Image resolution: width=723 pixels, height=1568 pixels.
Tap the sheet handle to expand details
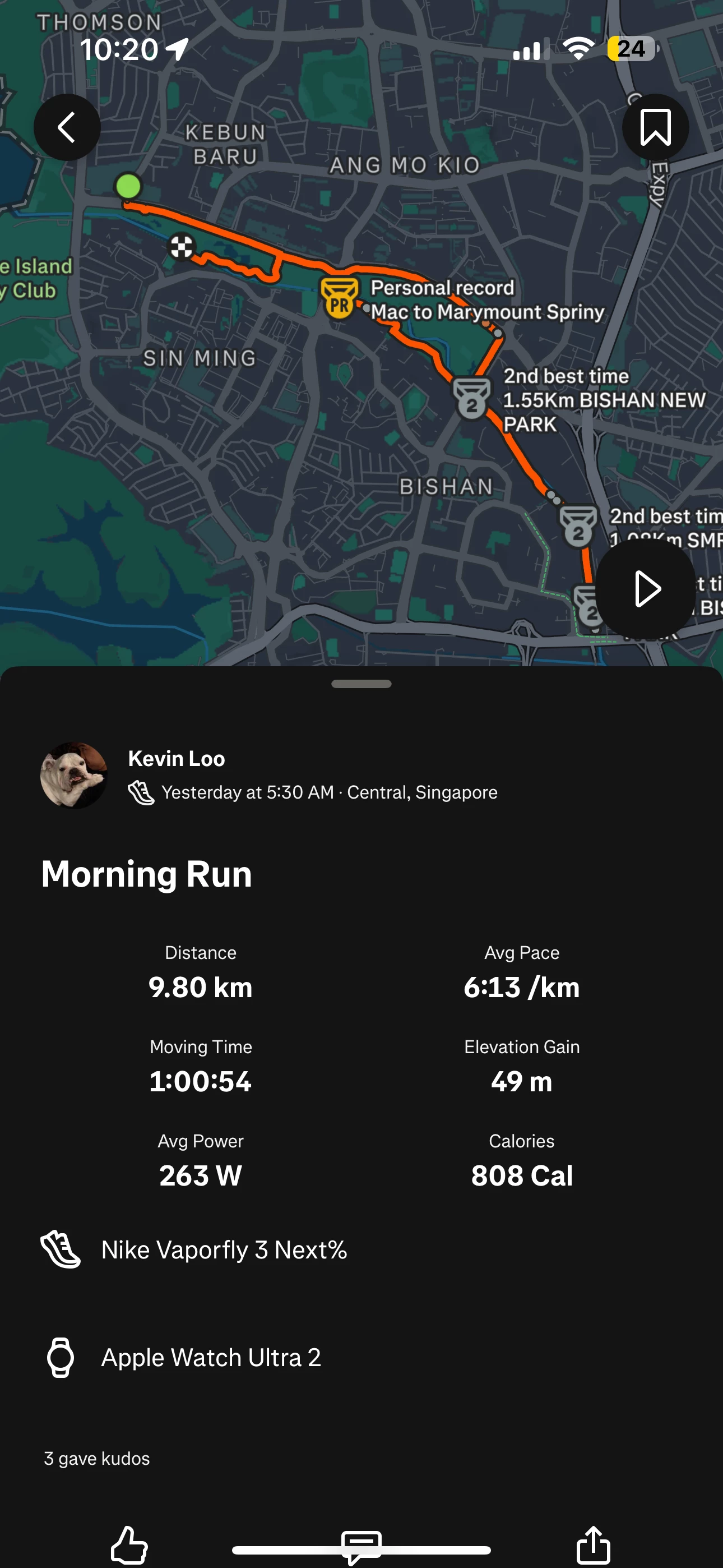[361, 684]
